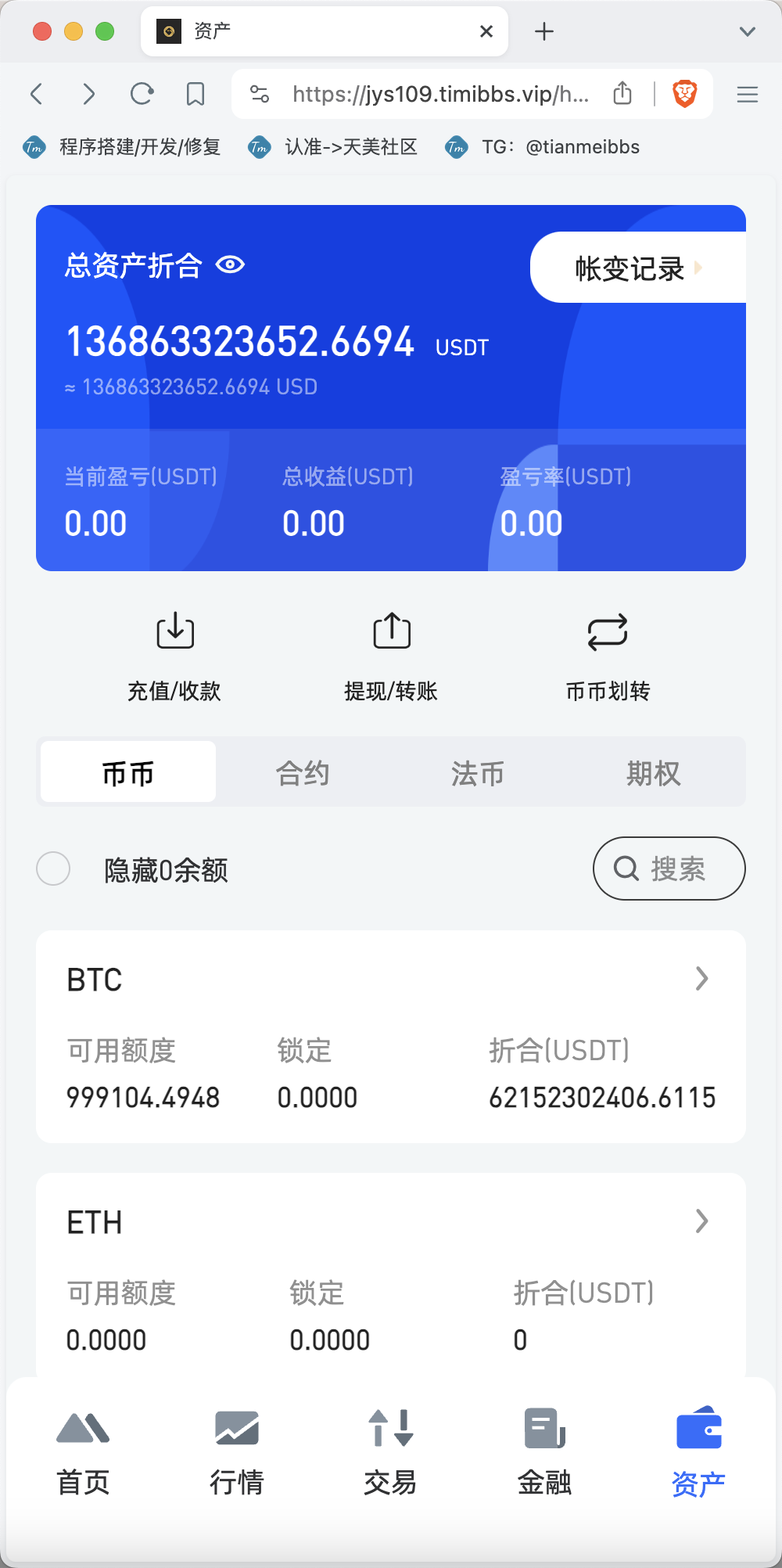Toggle total assets visibility eye icon
Screen dimensions: 782x1568
point(230,265)
